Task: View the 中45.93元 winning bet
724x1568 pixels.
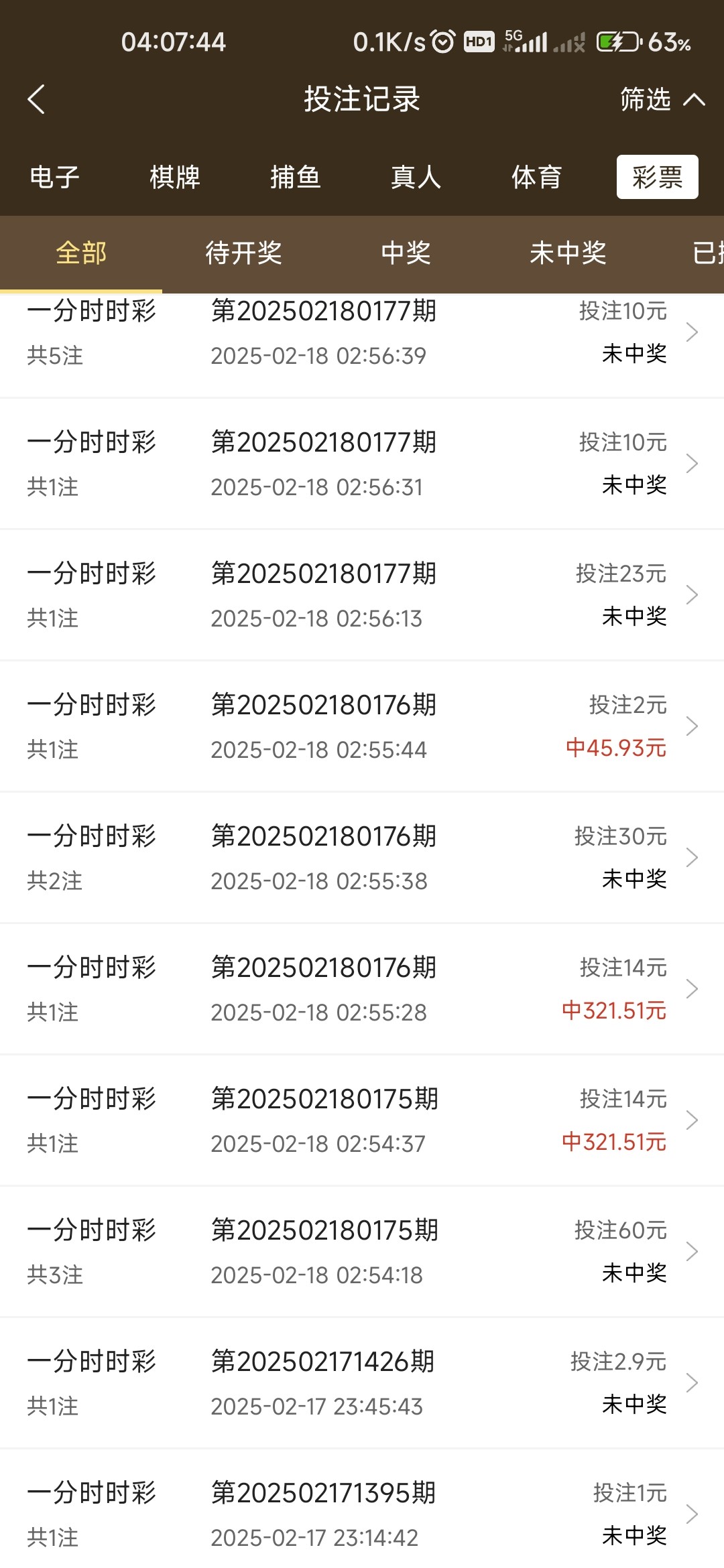Action: pos(362,726)
